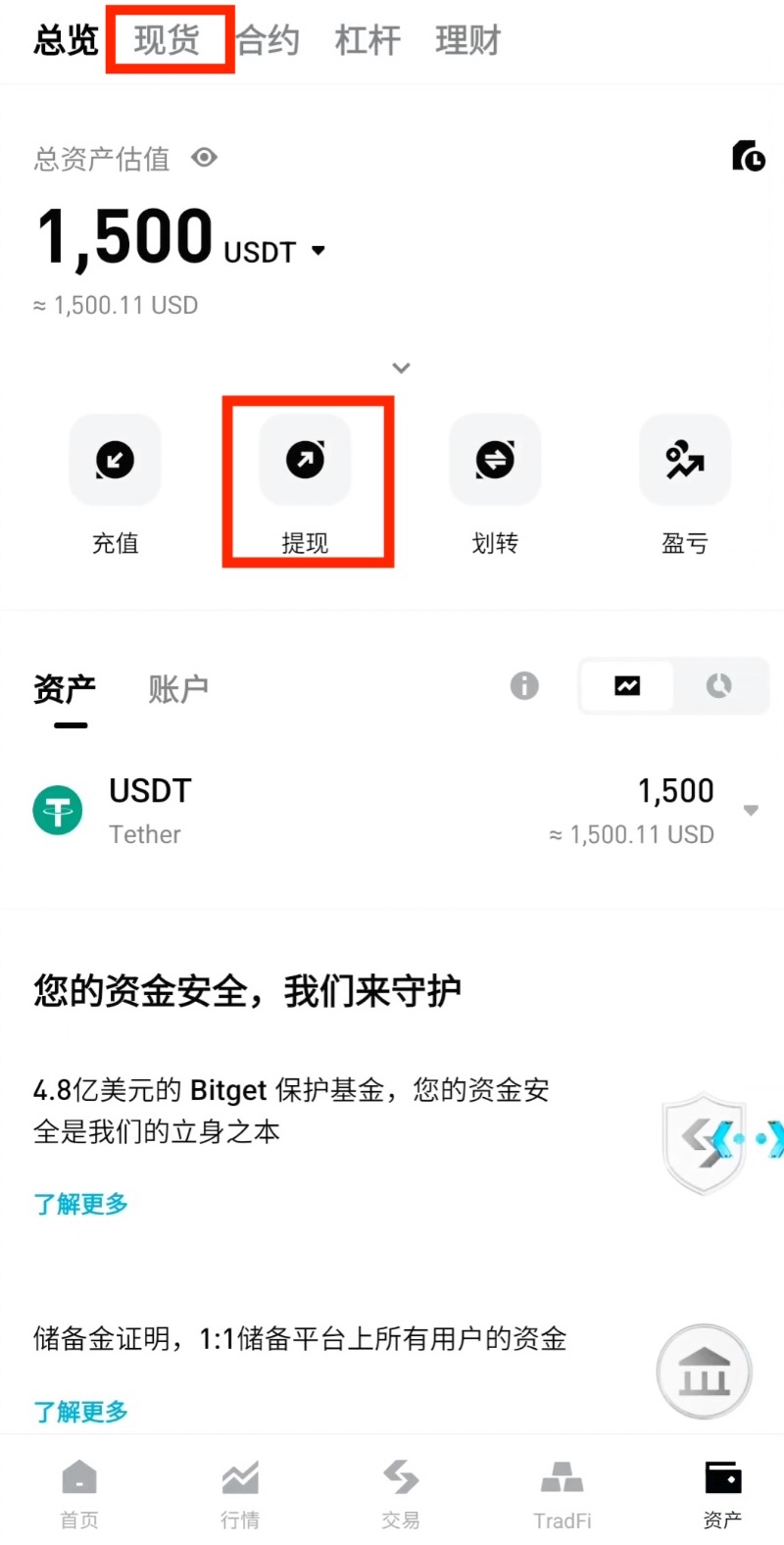Open the USDT currency unit dropdown
This screenshot has height=1545, width=784.
click(x=317, y=251)
